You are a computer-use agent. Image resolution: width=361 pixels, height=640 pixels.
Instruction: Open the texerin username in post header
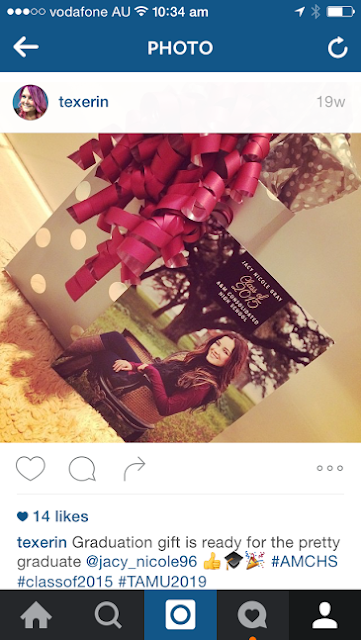84,102
